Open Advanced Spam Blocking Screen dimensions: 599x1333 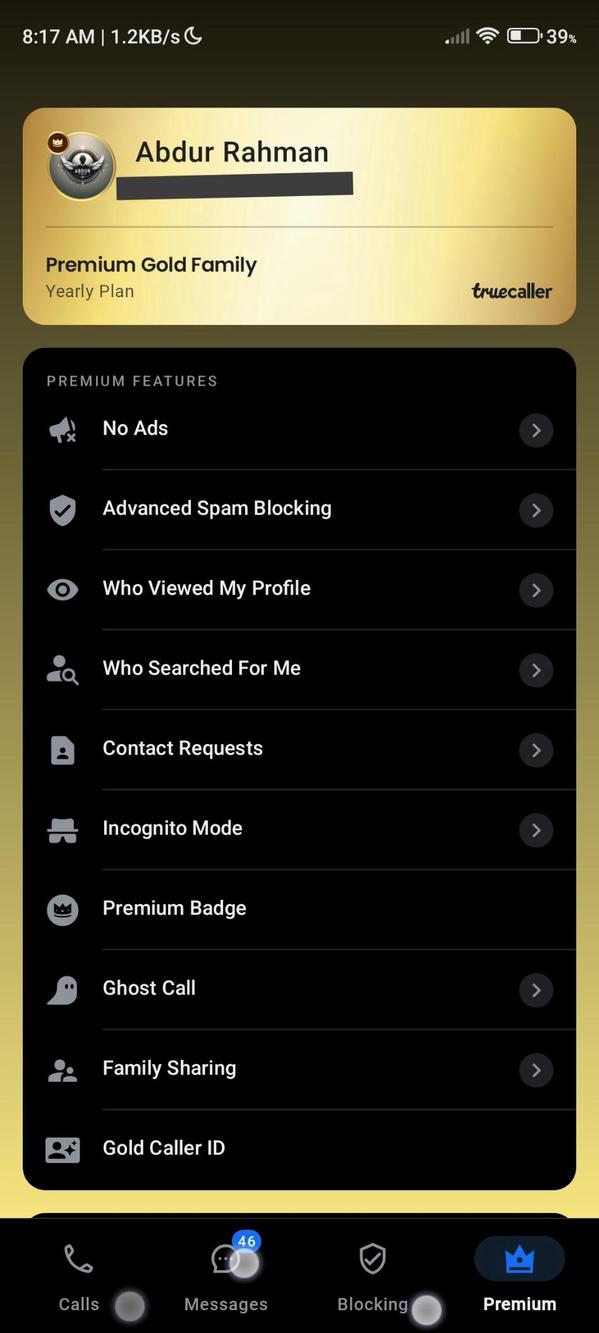click(299, 510)
